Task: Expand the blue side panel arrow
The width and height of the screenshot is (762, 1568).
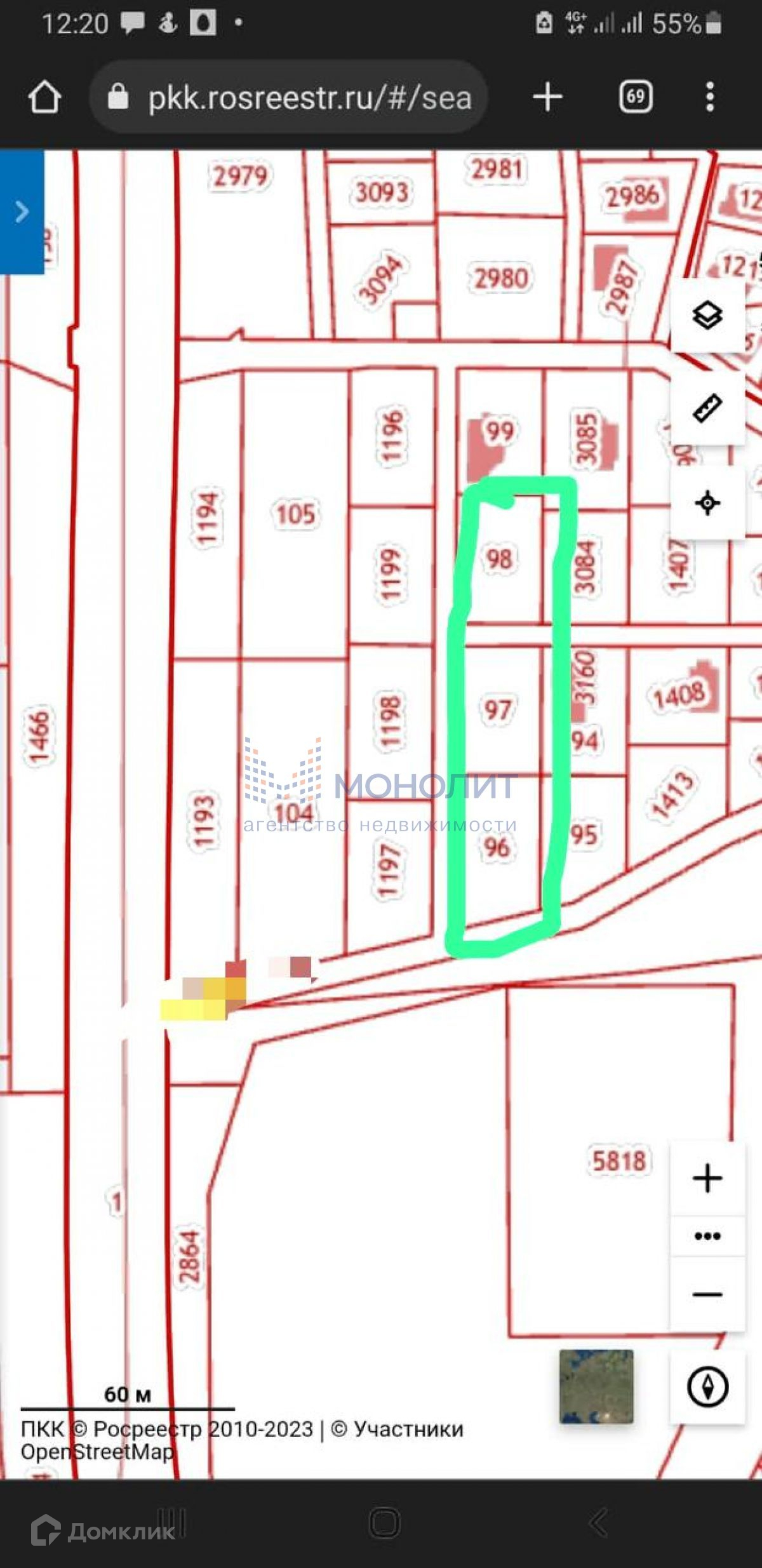Action: 22,211
